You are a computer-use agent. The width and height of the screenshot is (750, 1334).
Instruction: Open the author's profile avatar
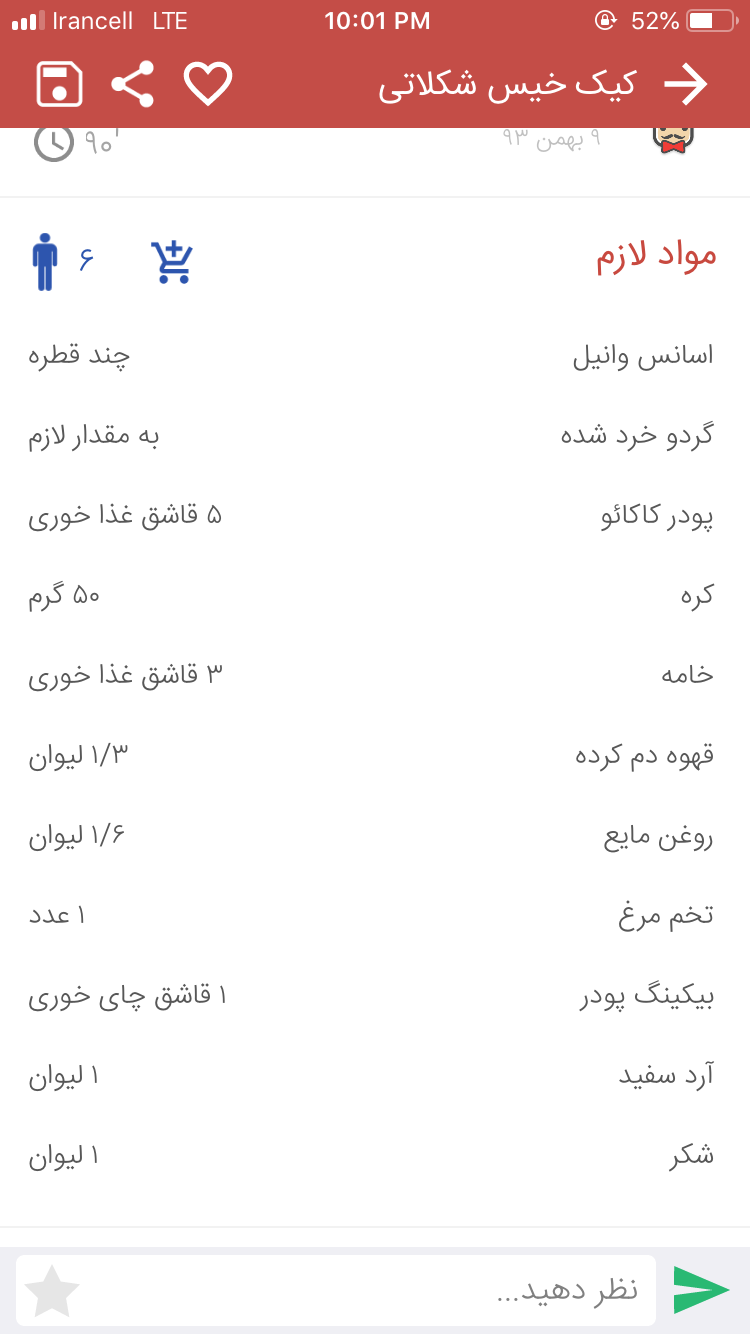click(671, 140)
